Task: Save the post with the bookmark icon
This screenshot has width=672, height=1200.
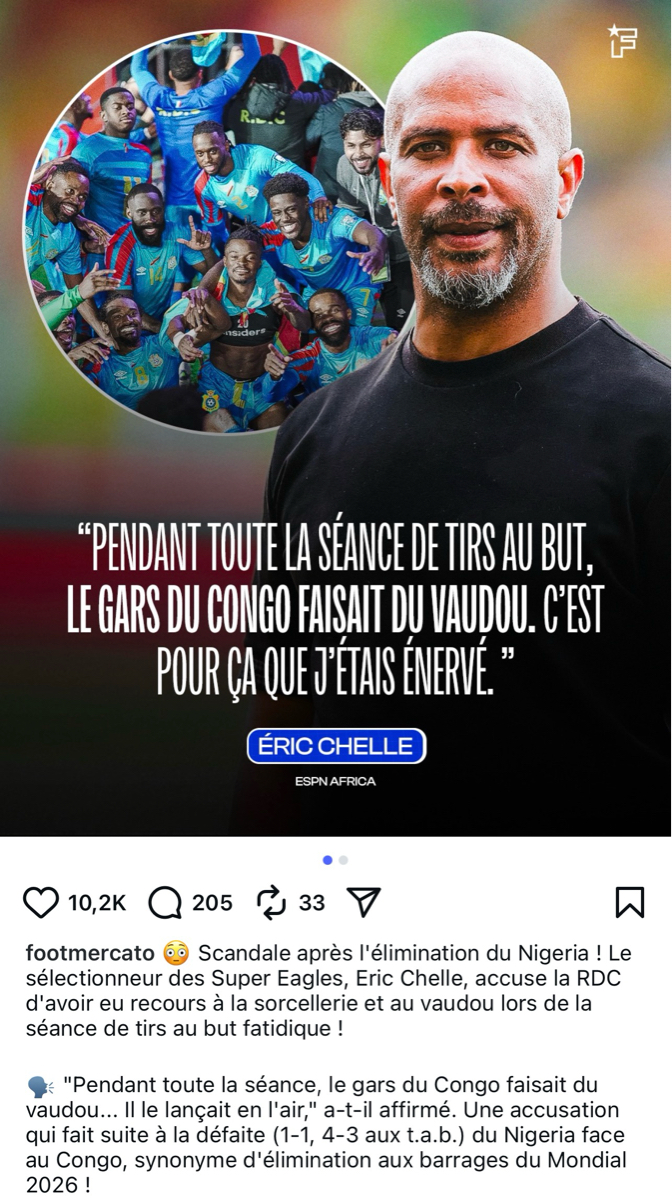Action: click(629, 902)
